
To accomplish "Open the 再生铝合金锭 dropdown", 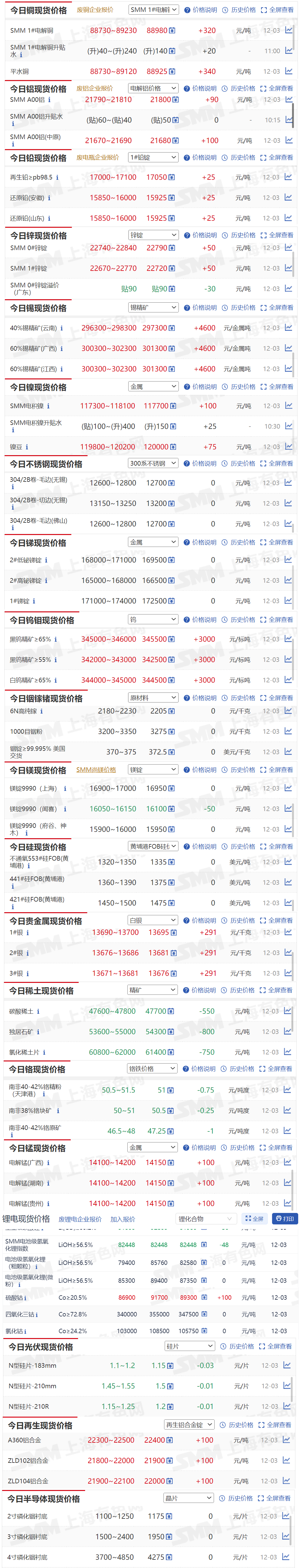I will point(189,1425).
